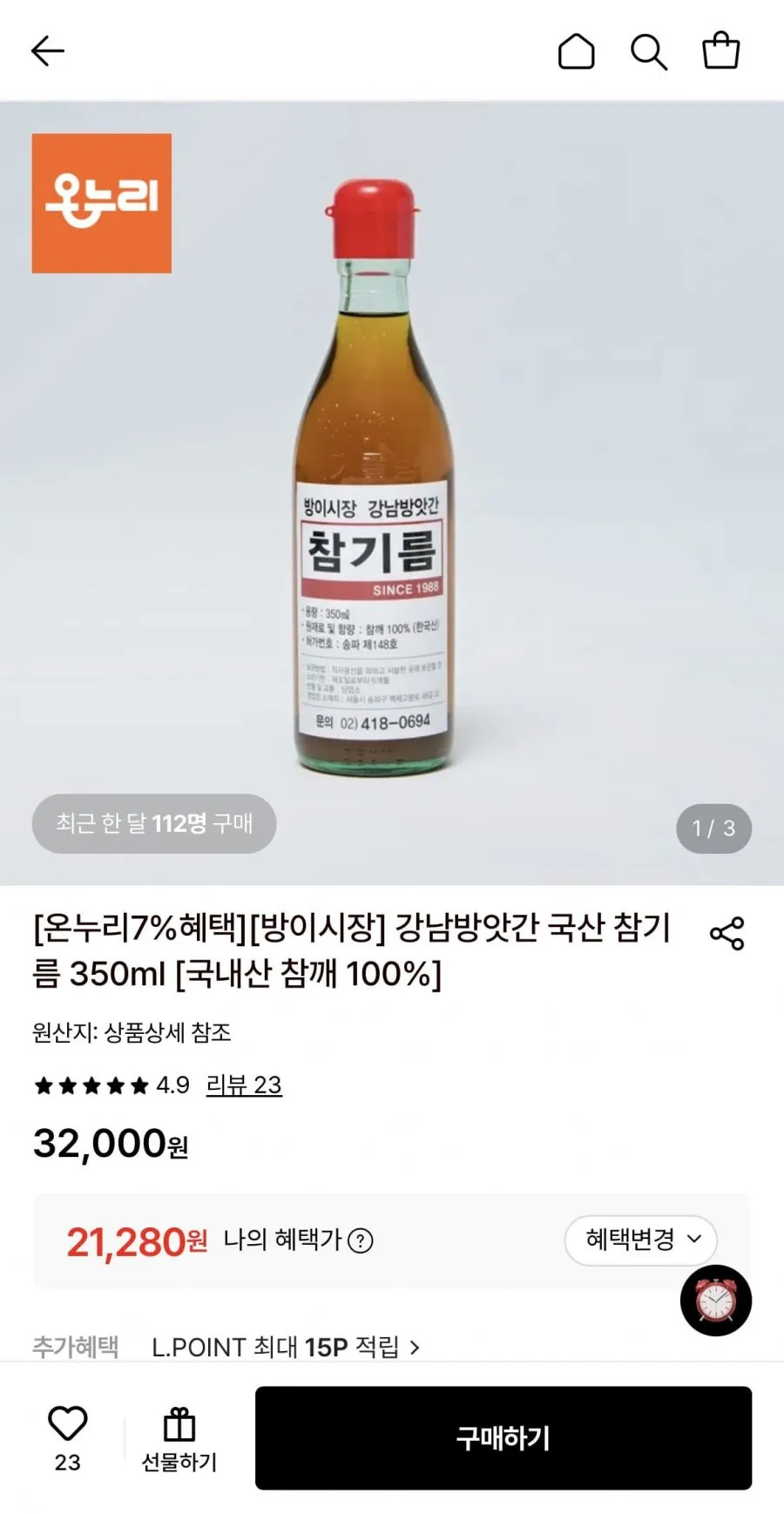Screen dimensions: 784x1514
Task: Go back using the top arrow
Action: coord(48,51)
